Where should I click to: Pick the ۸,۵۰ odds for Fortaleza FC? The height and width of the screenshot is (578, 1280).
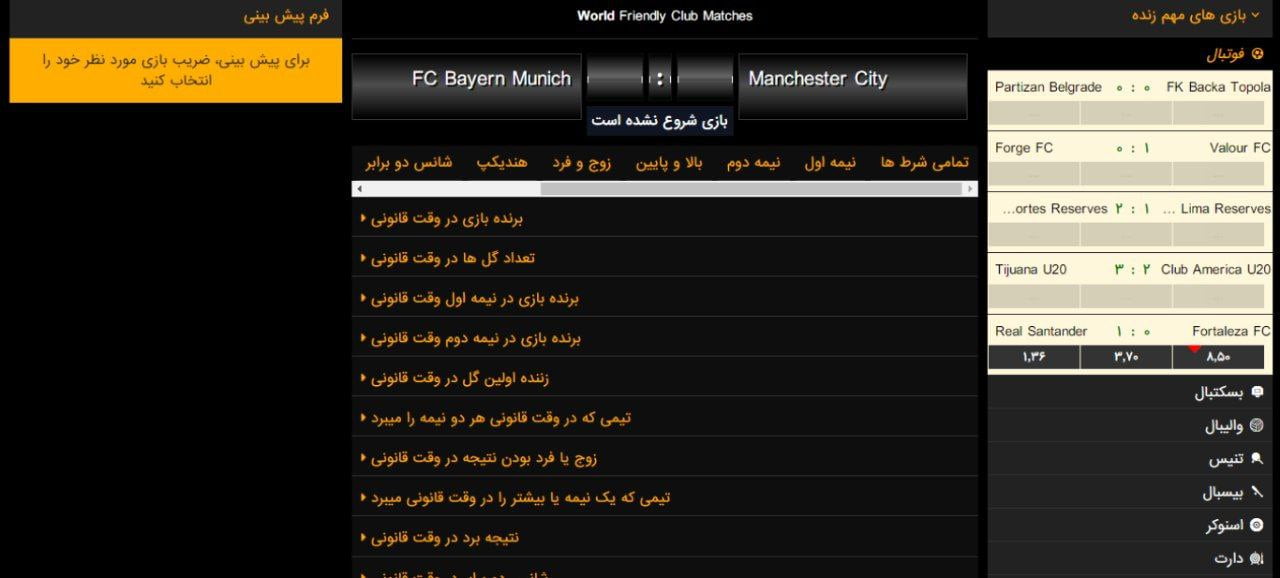coord(1218,357)
